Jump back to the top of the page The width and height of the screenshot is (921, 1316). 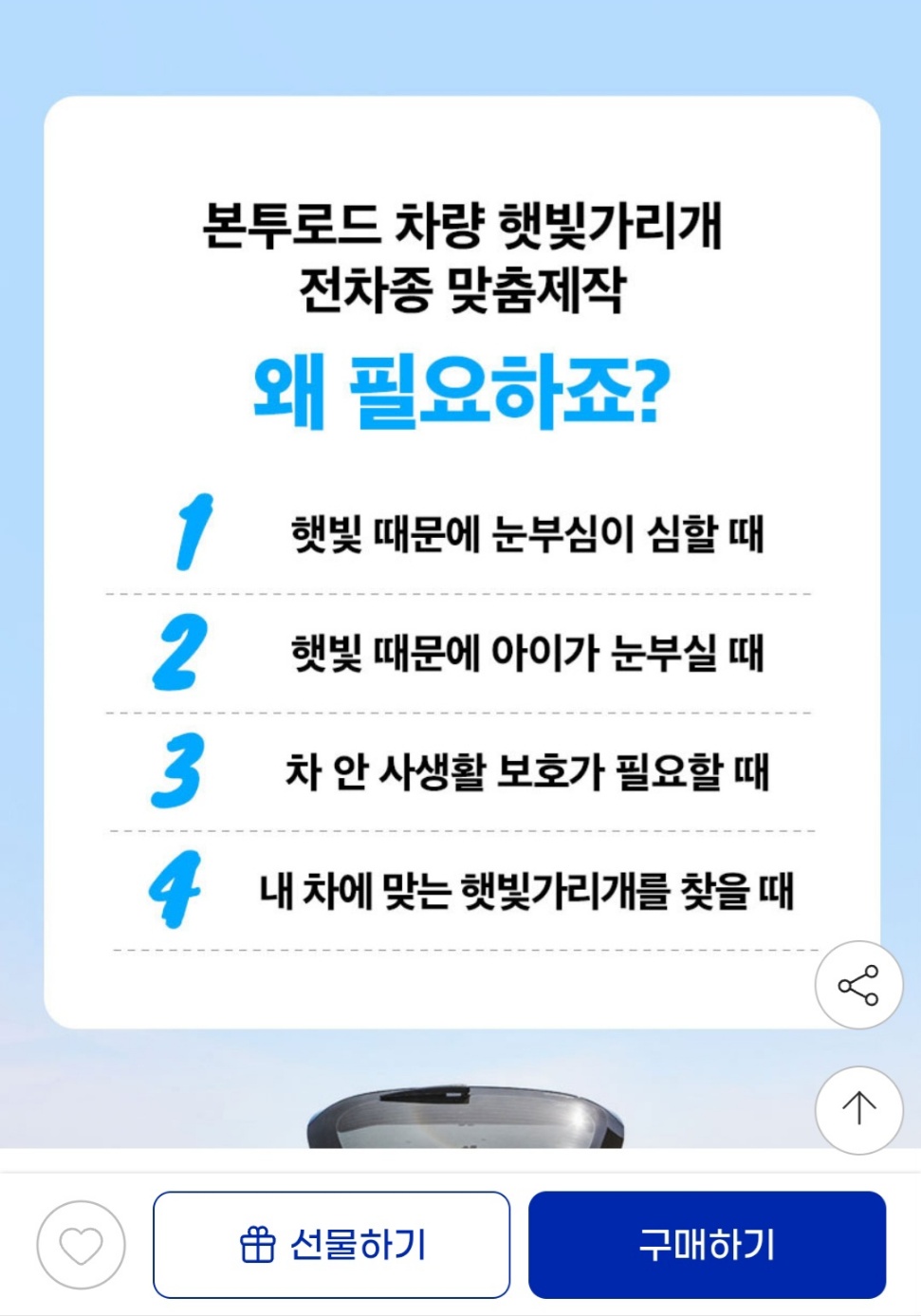click(858, 1109)
